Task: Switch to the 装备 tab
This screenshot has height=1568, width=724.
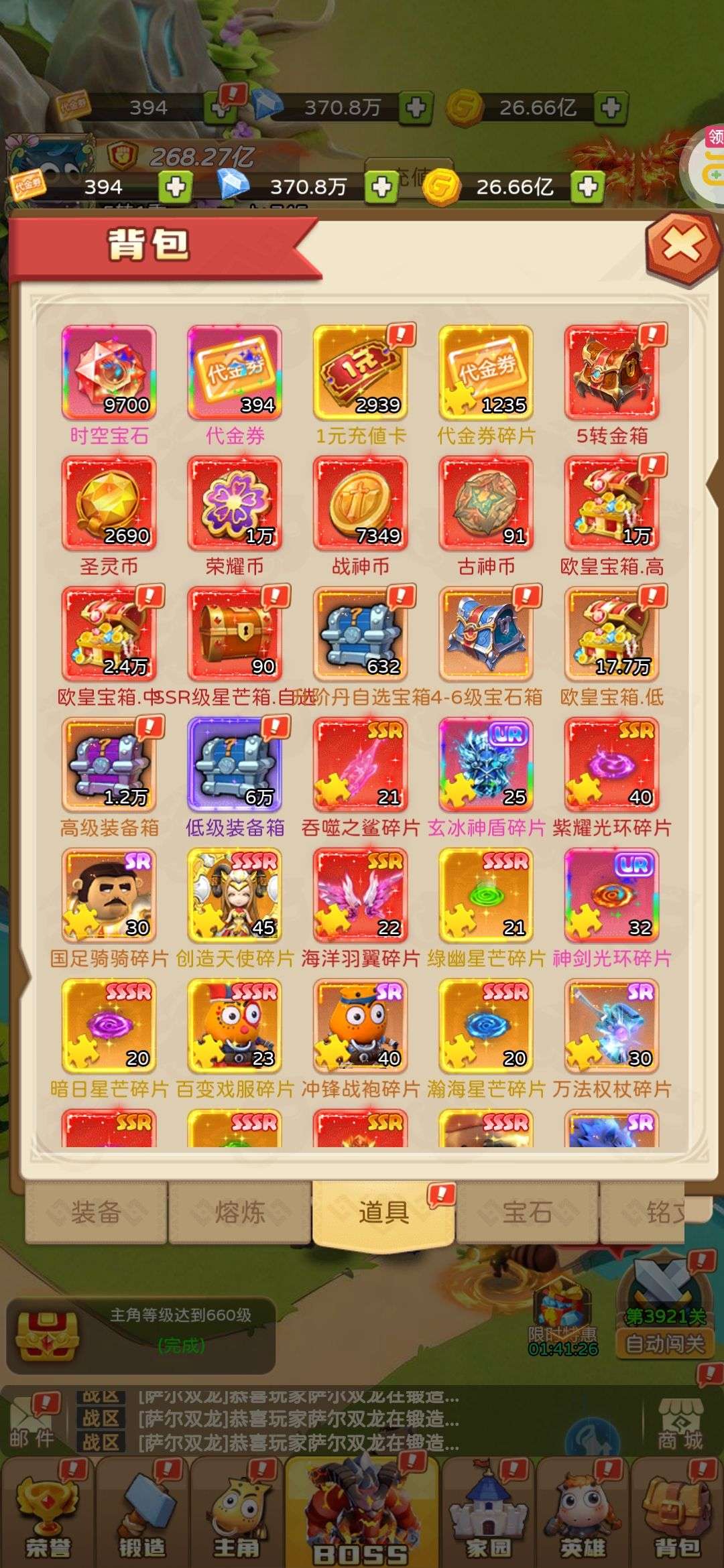Action: tap(96, 1212)
